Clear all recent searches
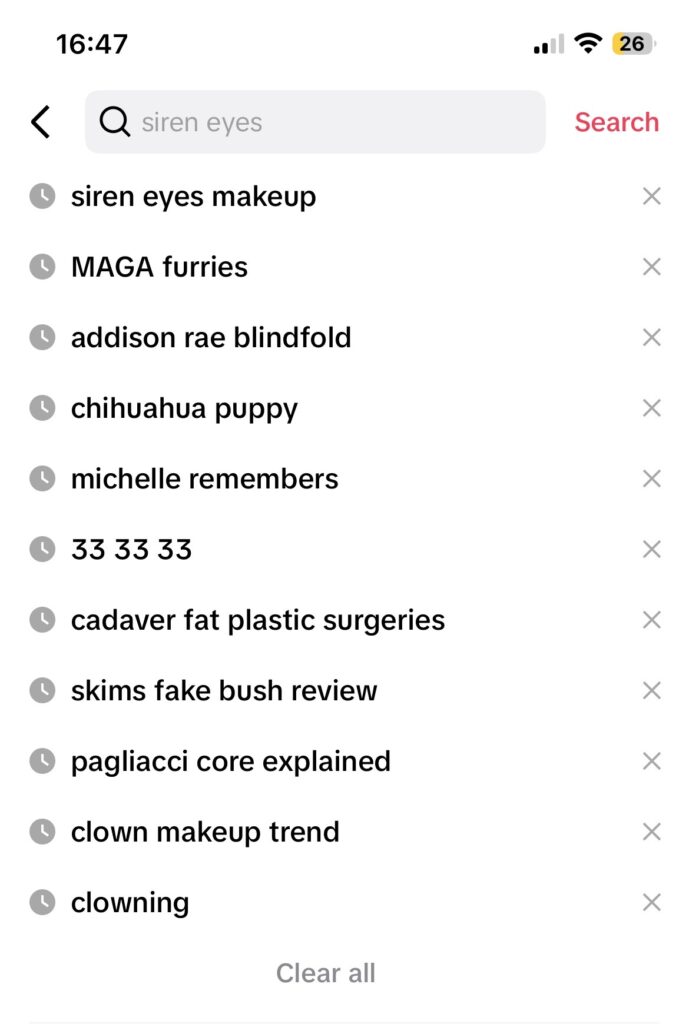This screenshot has width=689, height=1024. (x=326, y=973)
